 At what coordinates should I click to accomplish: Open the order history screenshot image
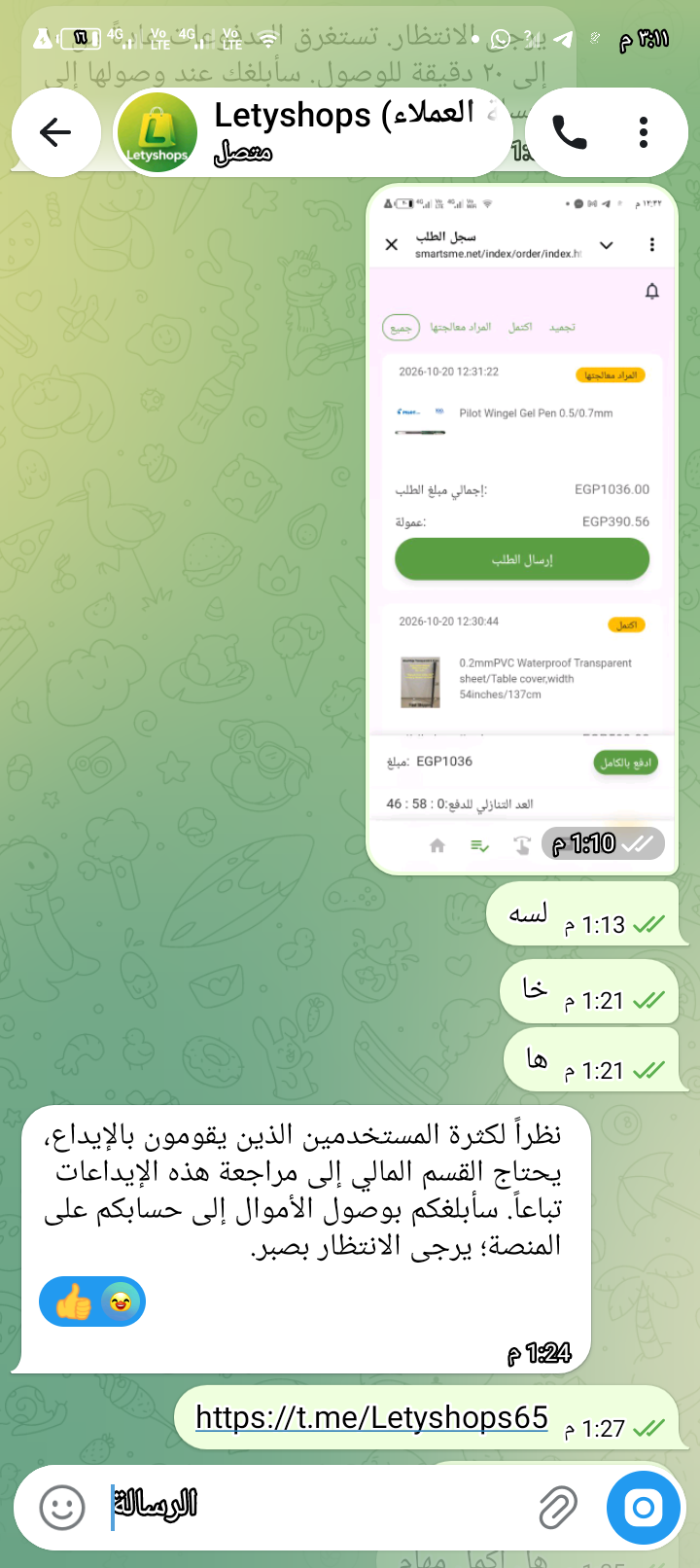[x=522, y=529]
